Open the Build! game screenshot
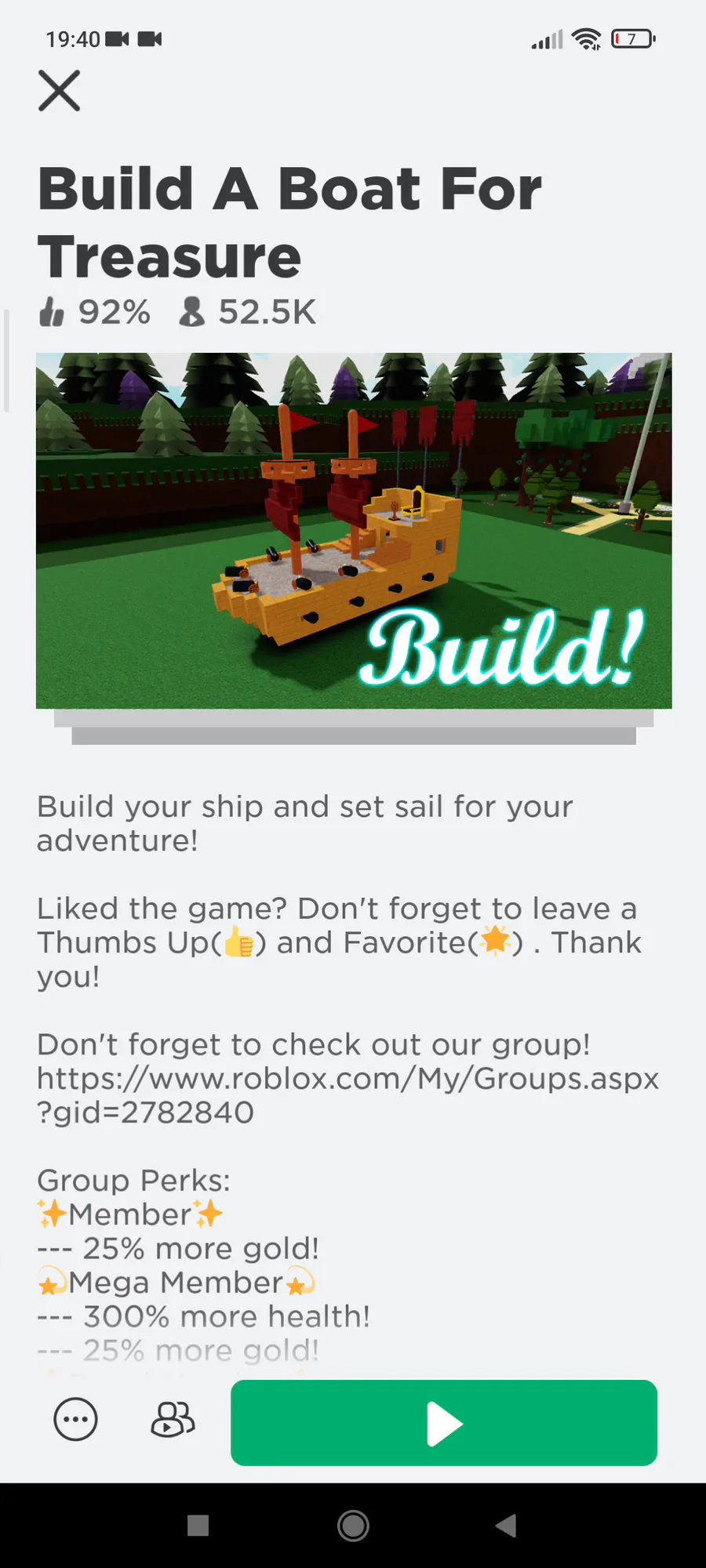Viewport: 706px width, 1568px height. [x=354, y=531]
